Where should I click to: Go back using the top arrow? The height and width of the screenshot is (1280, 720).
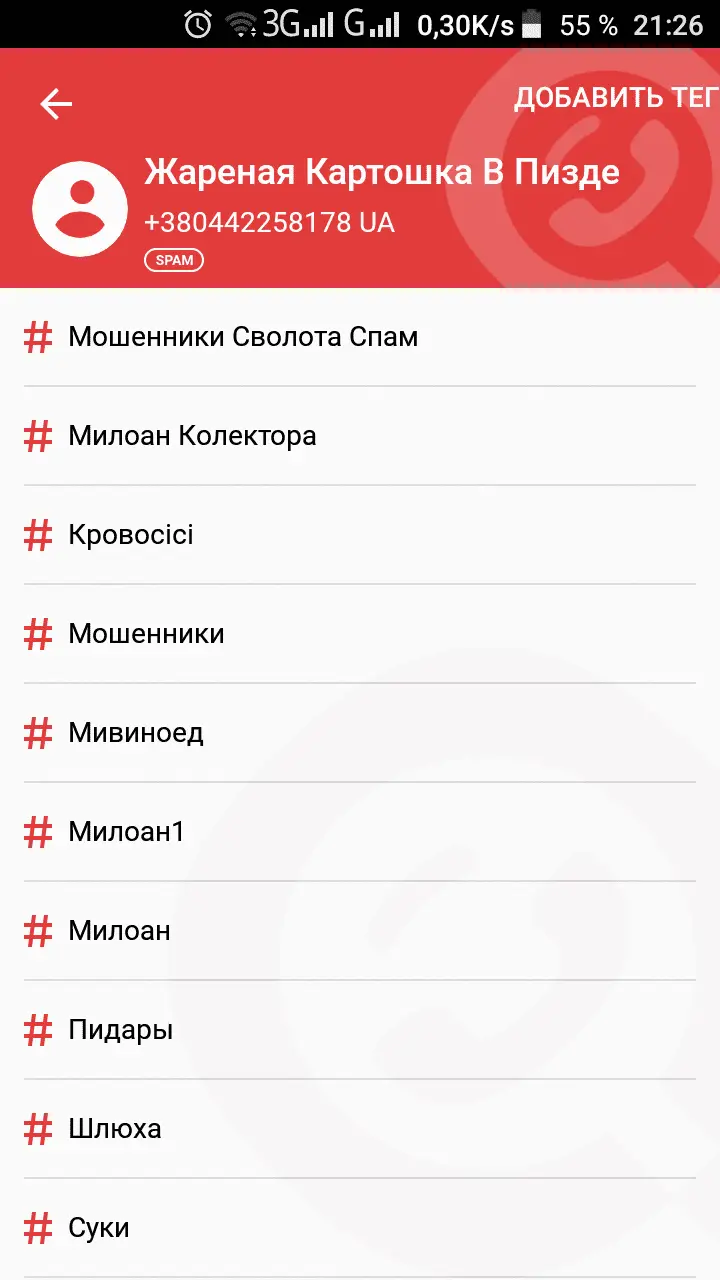coord(56,104)
